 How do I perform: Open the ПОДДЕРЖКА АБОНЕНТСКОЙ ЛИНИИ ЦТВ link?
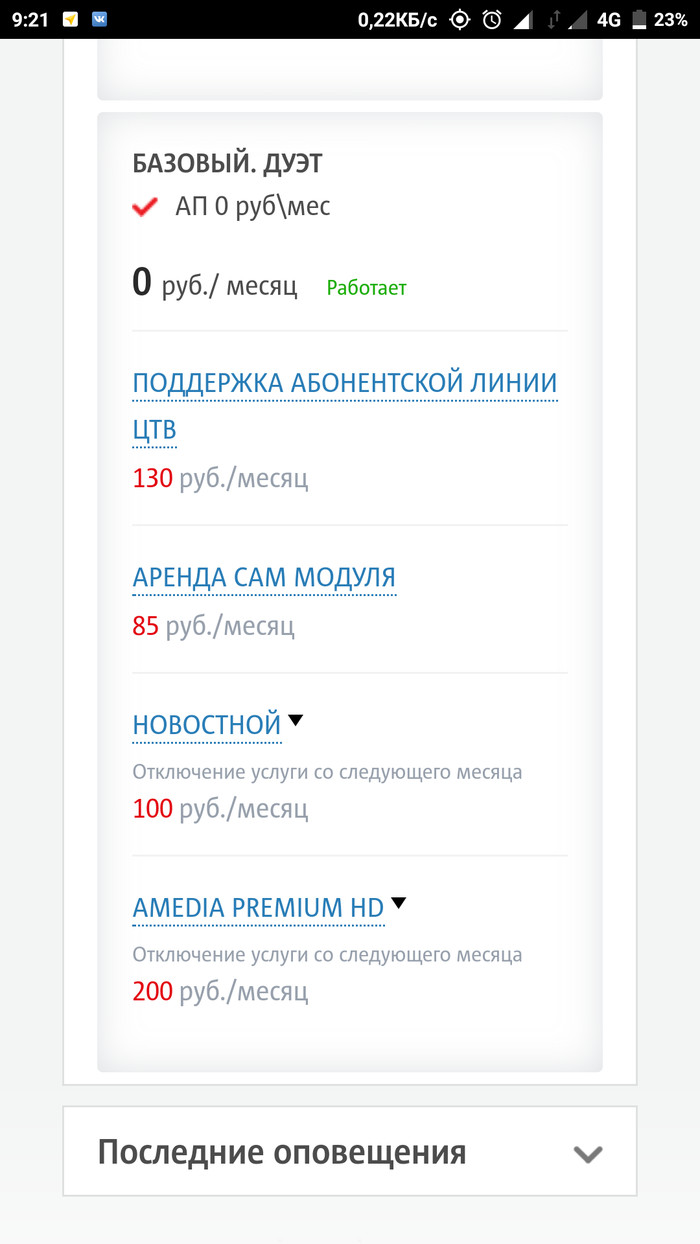(344, 383)
